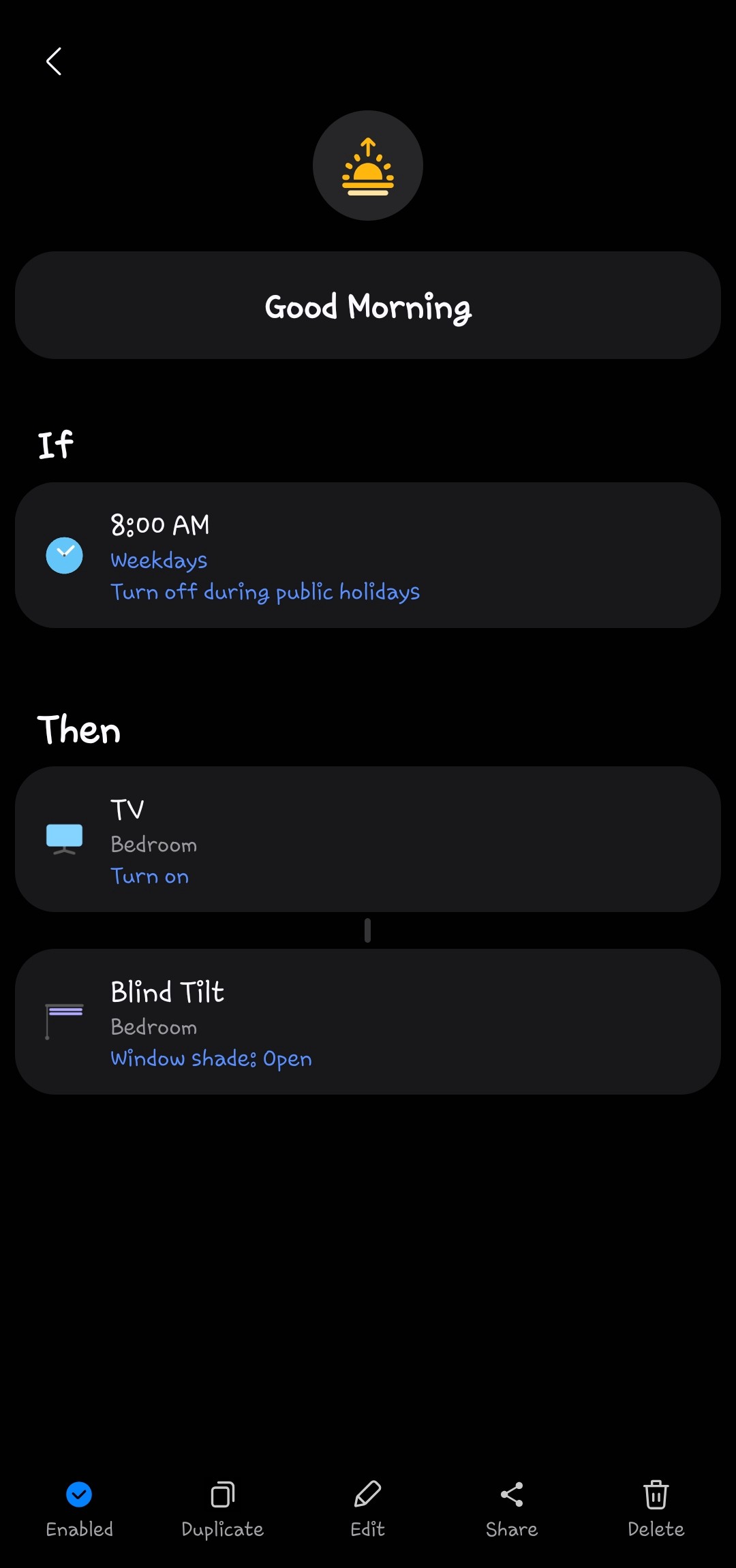This screenshot has height=1568, width=736.
Task: Open the Blind Tilt window shade action
Action: [x=368, y=1022]
